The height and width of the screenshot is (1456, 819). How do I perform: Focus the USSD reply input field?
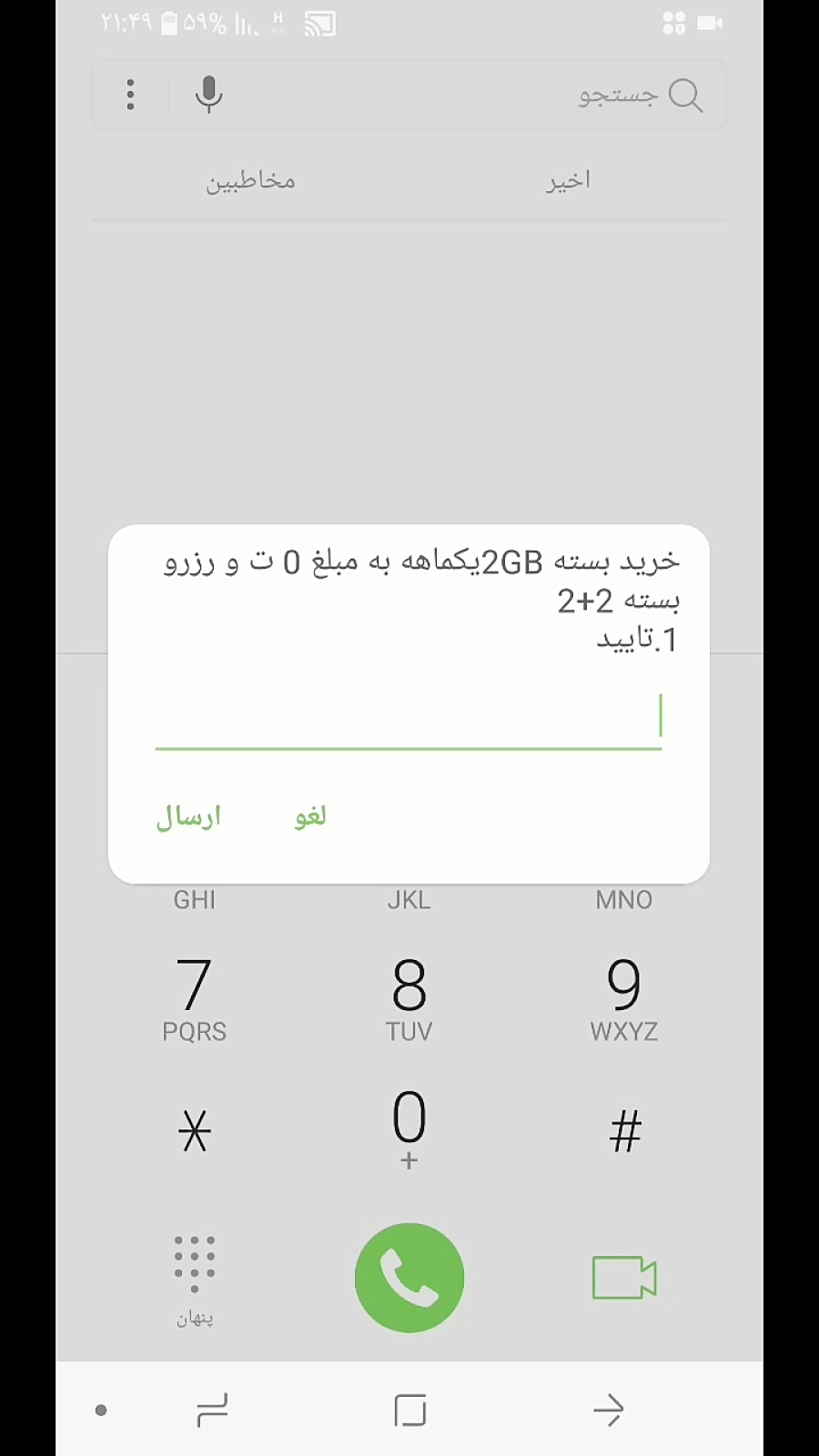[408, 719]
